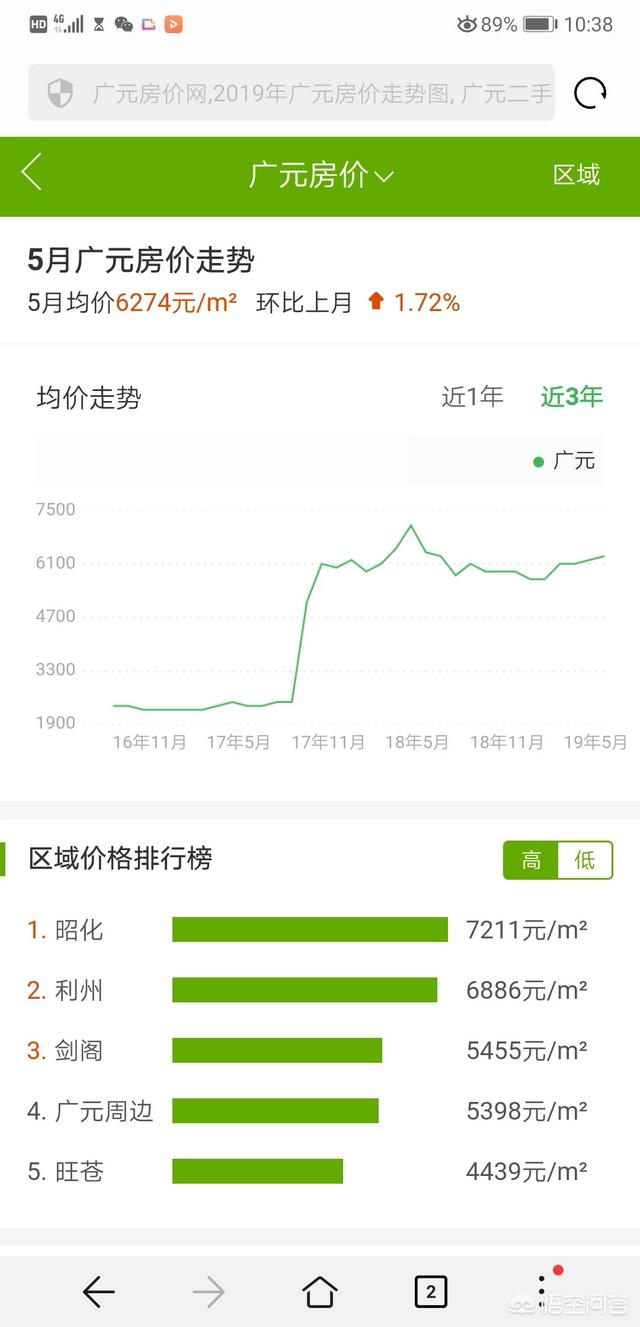The height and width of the screenshot is (1327, 640).
Task: Select the 近3年 chart range
Action: [572, 397]
